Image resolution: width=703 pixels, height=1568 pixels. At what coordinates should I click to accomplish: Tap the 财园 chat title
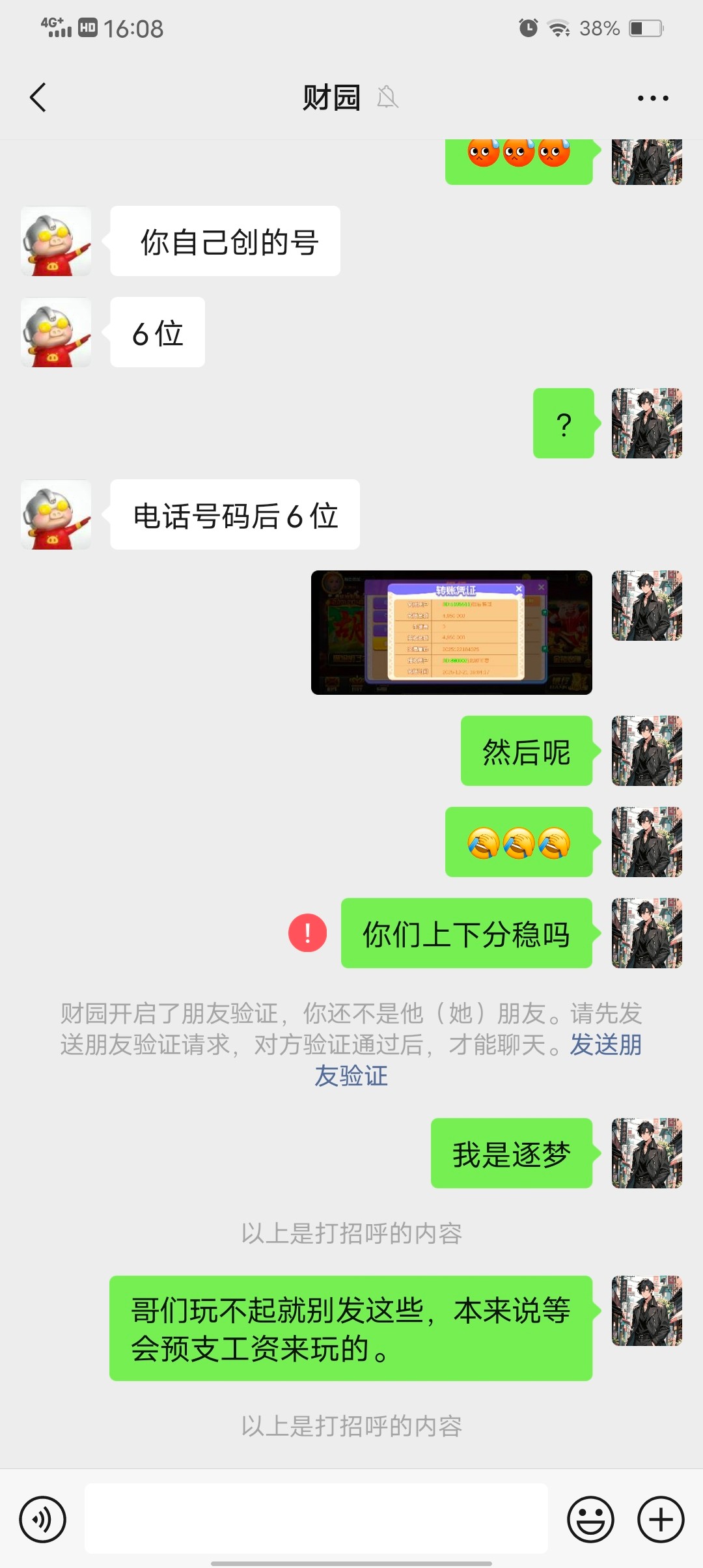point(332,98)
